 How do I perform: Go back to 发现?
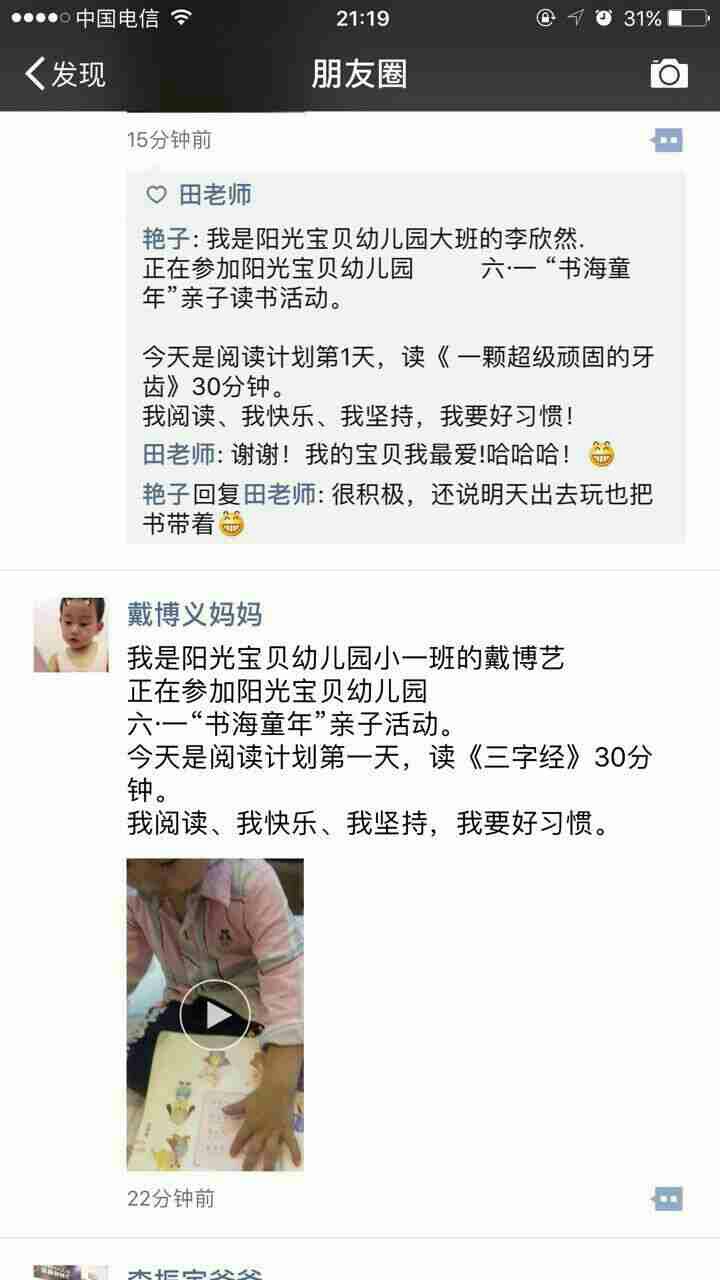click(x=65, y=74)
